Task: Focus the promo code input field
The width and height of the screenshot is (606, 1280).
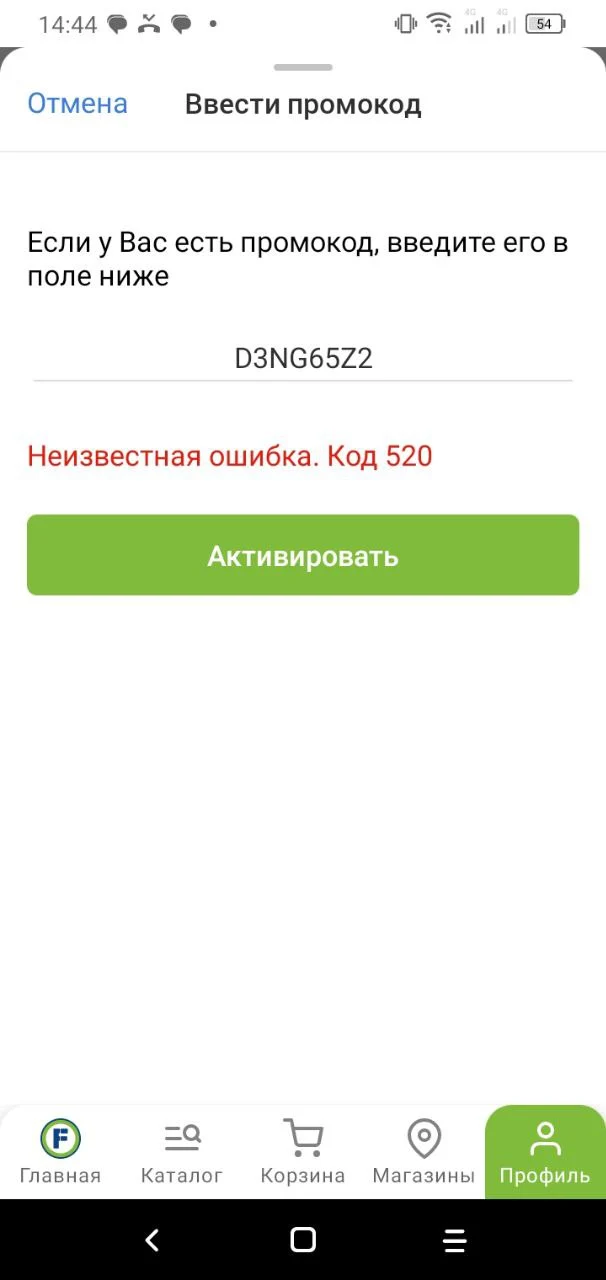Action: tap(303, 359)
